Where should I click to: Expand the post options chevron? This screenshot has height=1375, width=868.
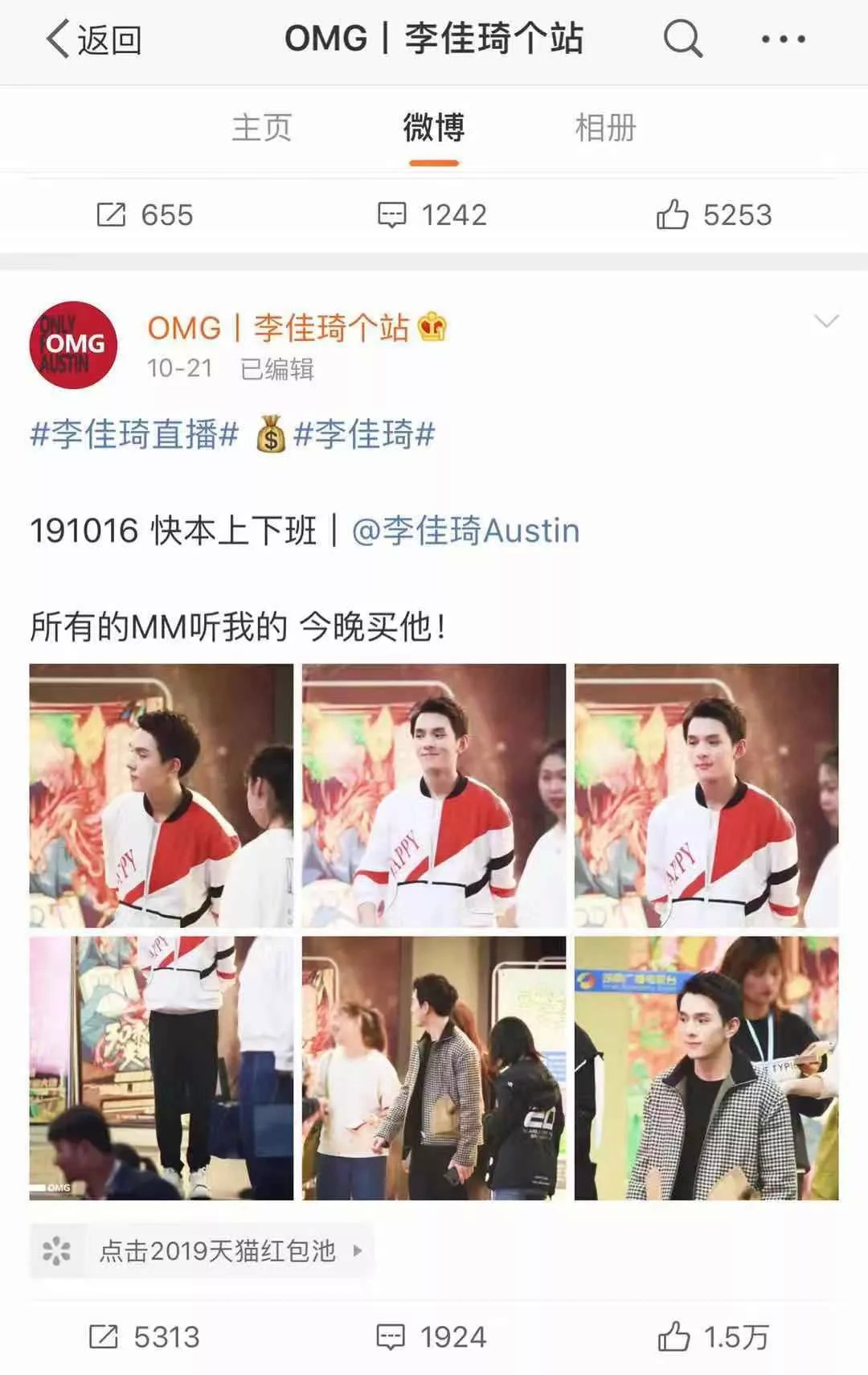tap(826, 322)
